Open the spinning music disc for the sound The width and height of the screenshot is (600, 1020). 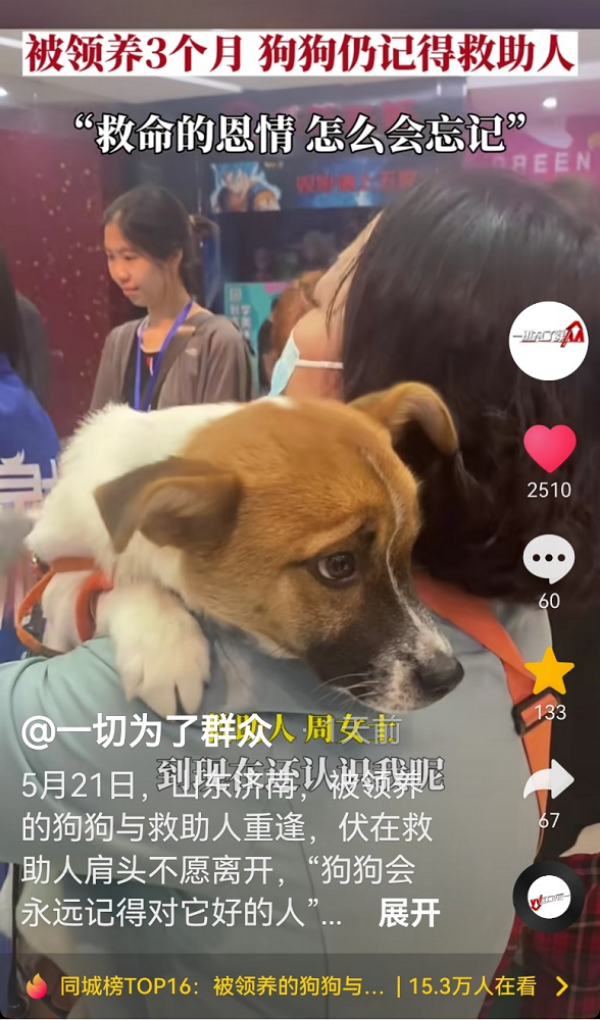click(548, 897)
